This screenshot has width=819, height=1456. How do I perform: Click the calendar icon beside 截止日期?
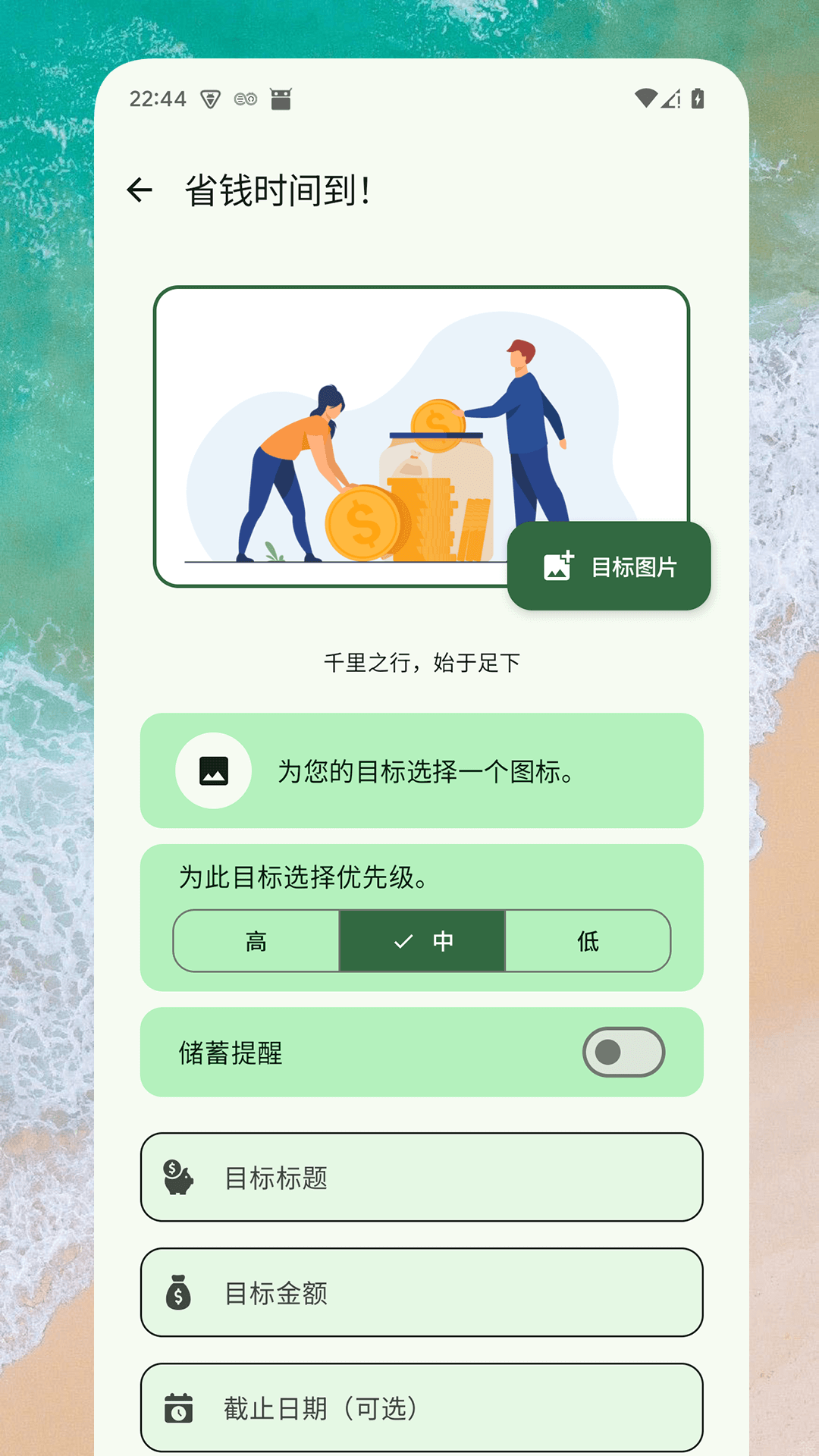[177, 1407]
